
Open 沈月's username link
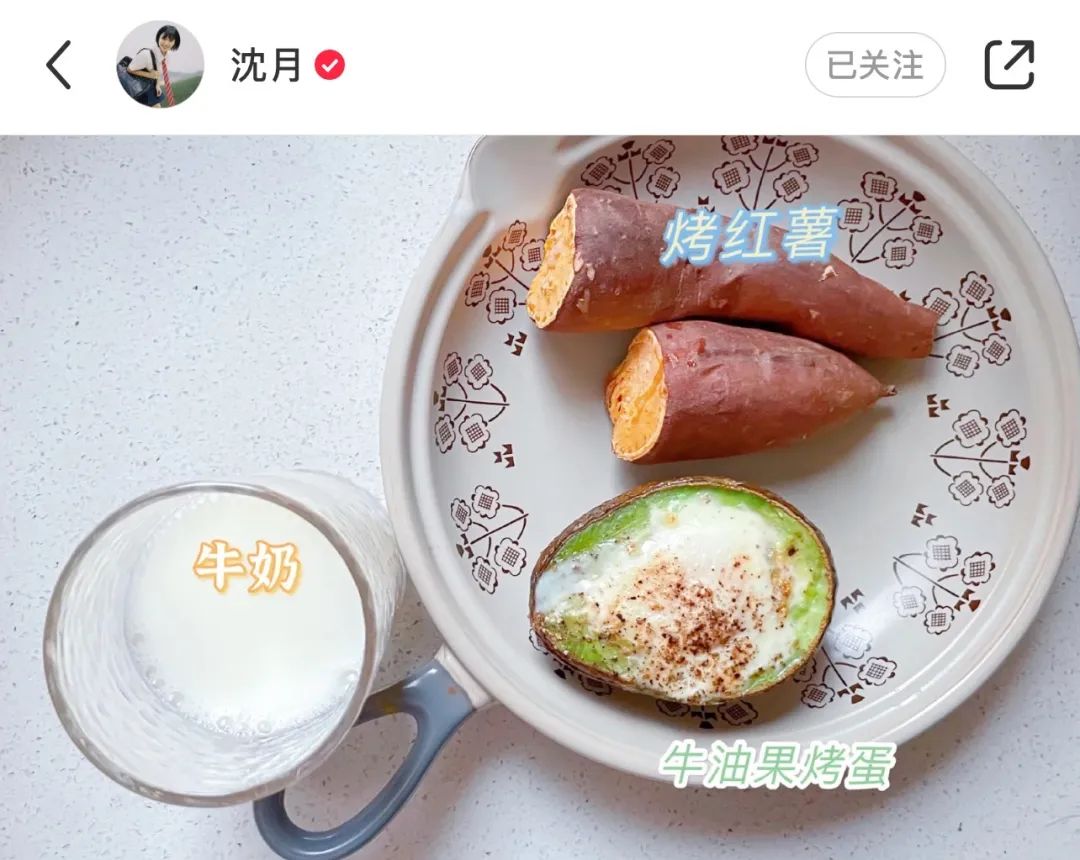(x=266, y=66)
